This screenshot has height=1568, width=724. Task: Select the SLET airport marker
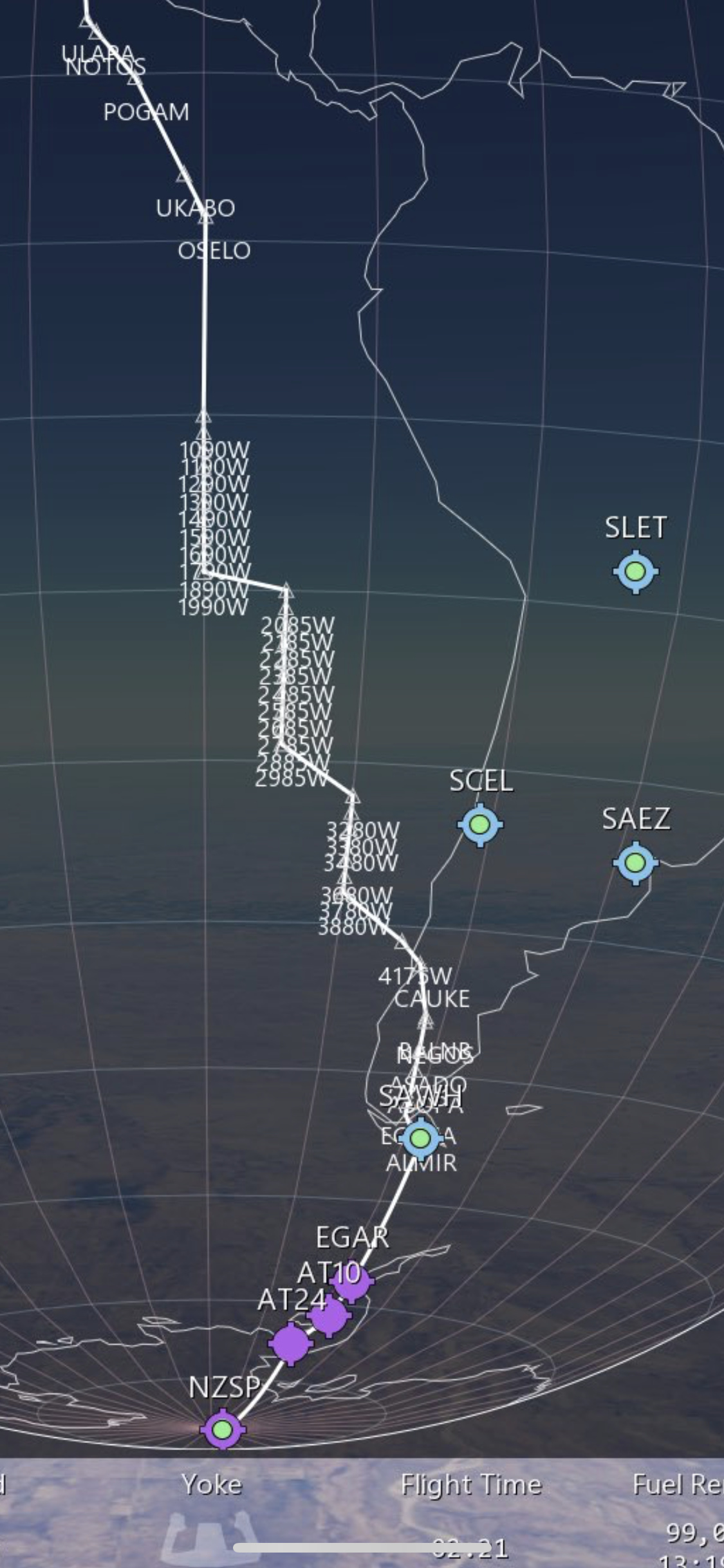coord(635,572)
